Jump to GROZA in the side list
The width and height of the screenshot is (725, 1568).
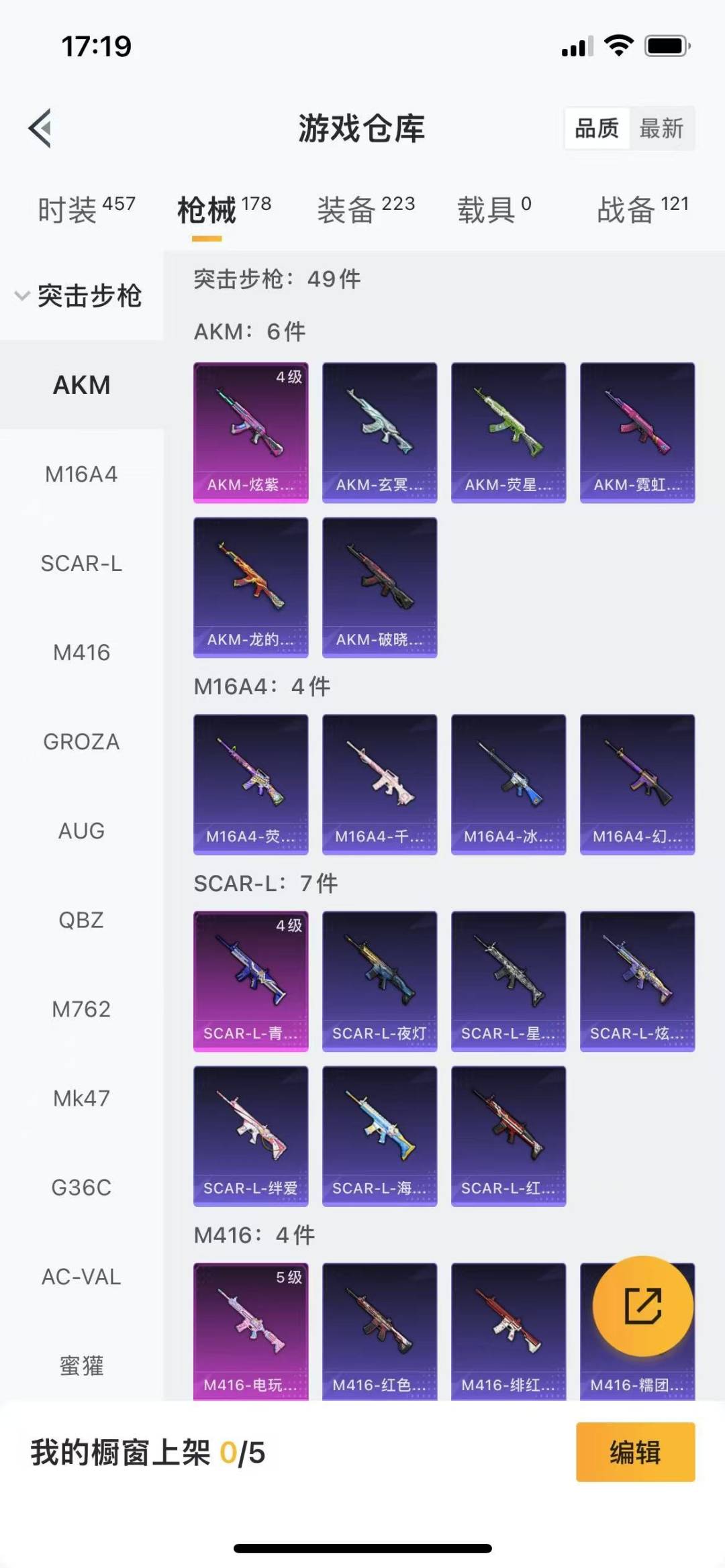(x=81, y=742)
